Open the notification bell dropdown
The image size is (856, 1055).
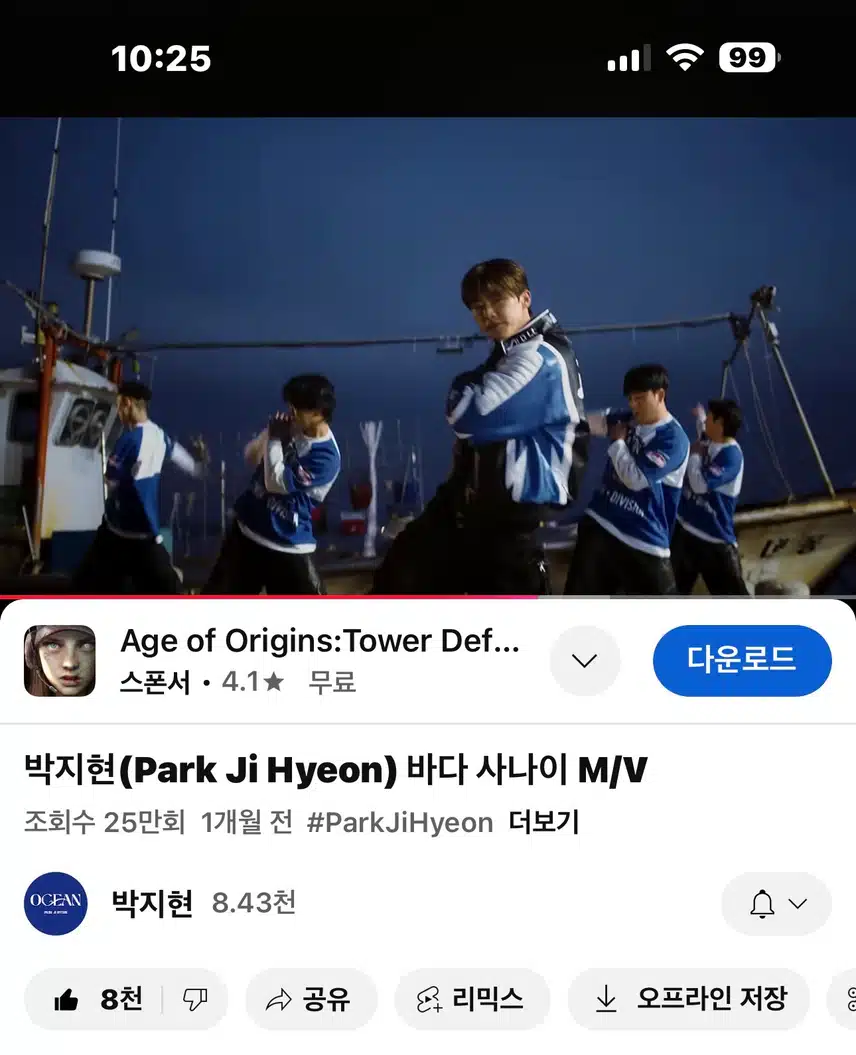coord(777,904)
